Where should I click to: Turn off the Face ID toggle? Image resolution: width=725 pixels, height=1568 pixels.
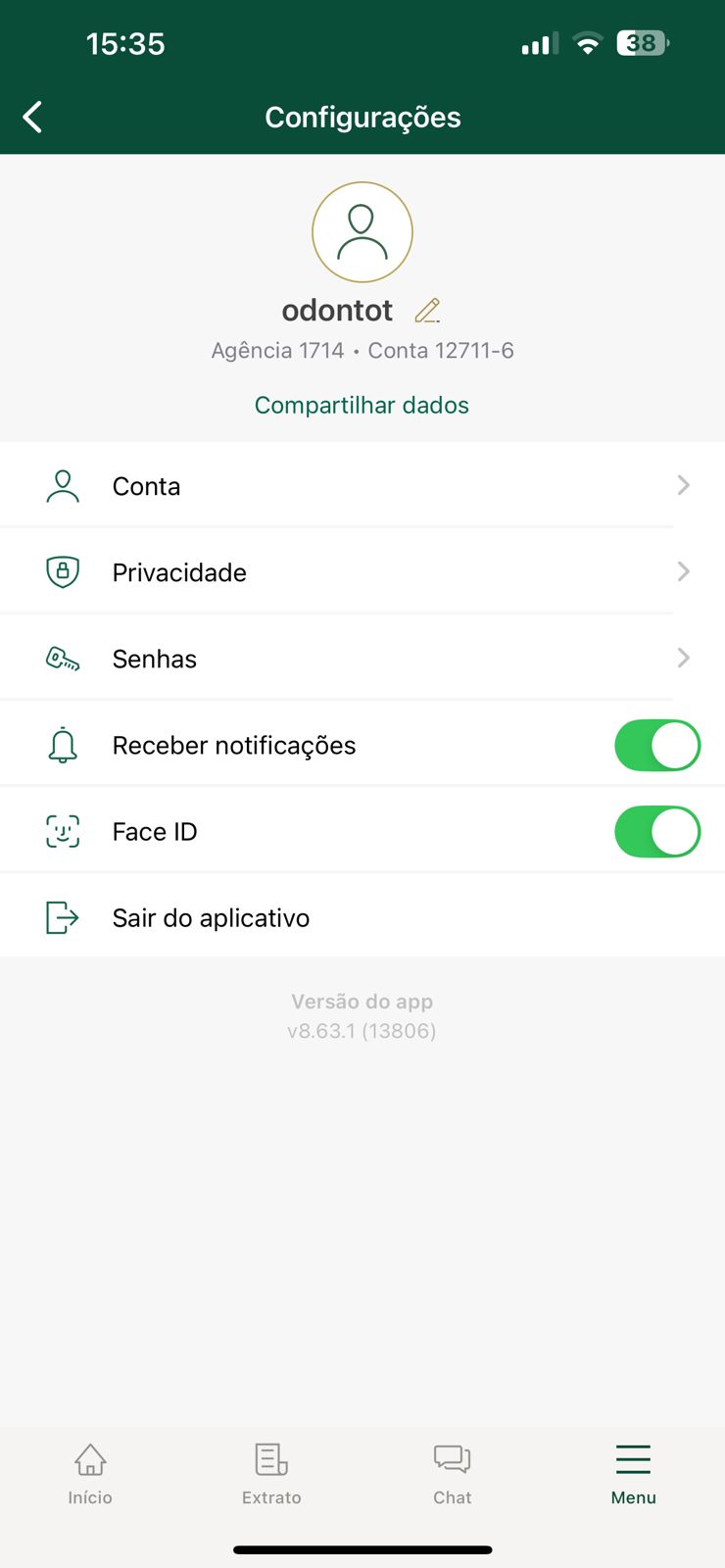point(656,832)
